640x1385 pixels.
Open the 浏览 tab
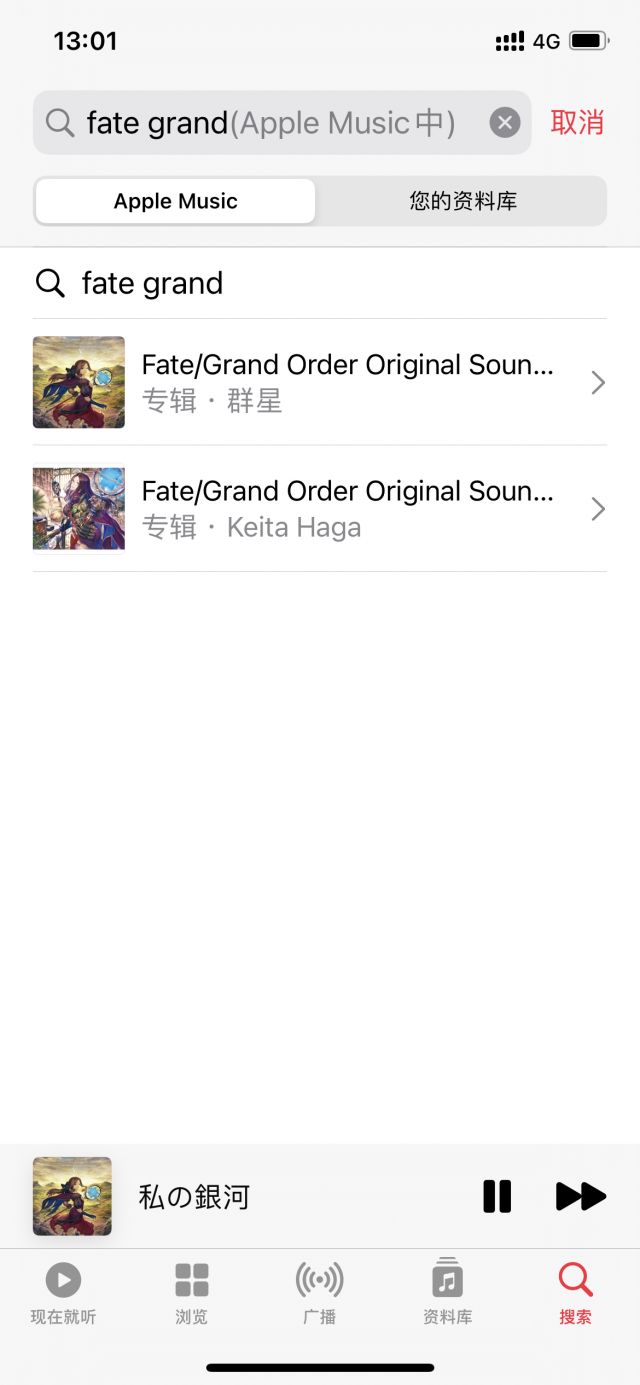[x=192, y=1292]
